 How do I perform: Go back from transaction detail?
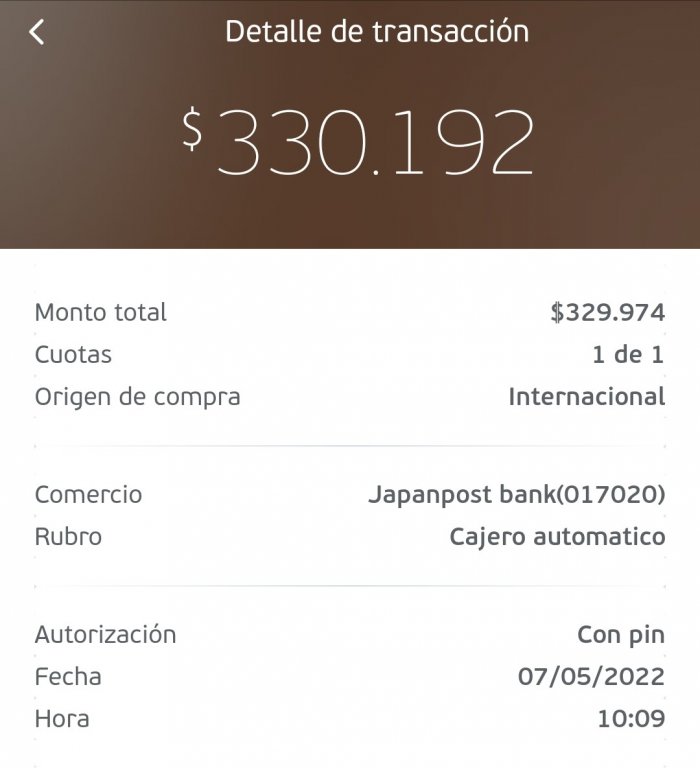point(37,32)
